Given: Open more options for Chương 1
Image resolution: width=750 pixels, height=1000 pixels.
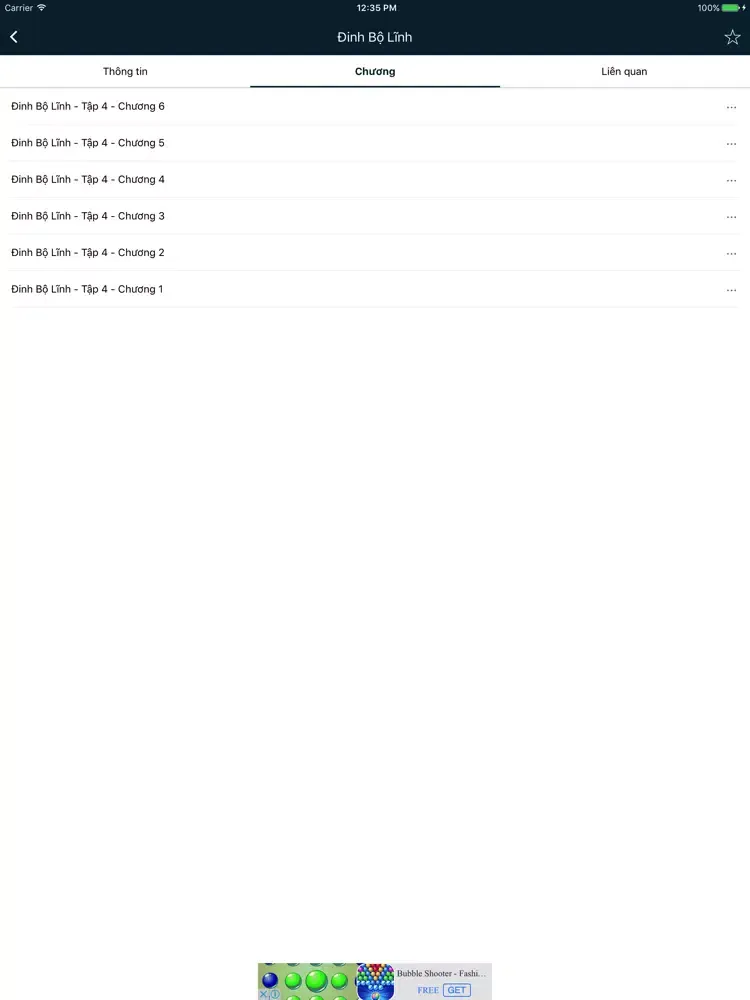Looking at the screenshot, I should [731, 290].
